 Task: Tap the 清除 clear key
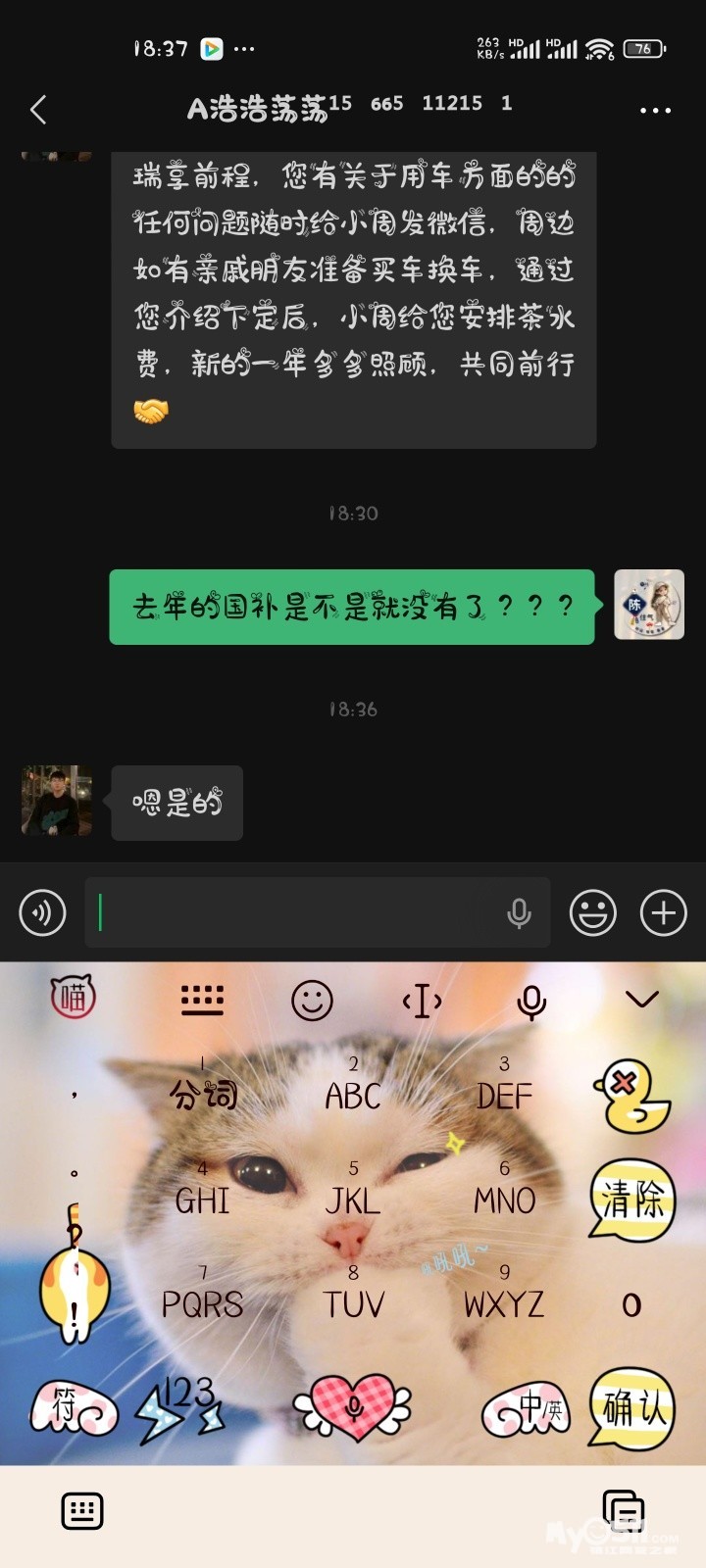coord(632,1200)
